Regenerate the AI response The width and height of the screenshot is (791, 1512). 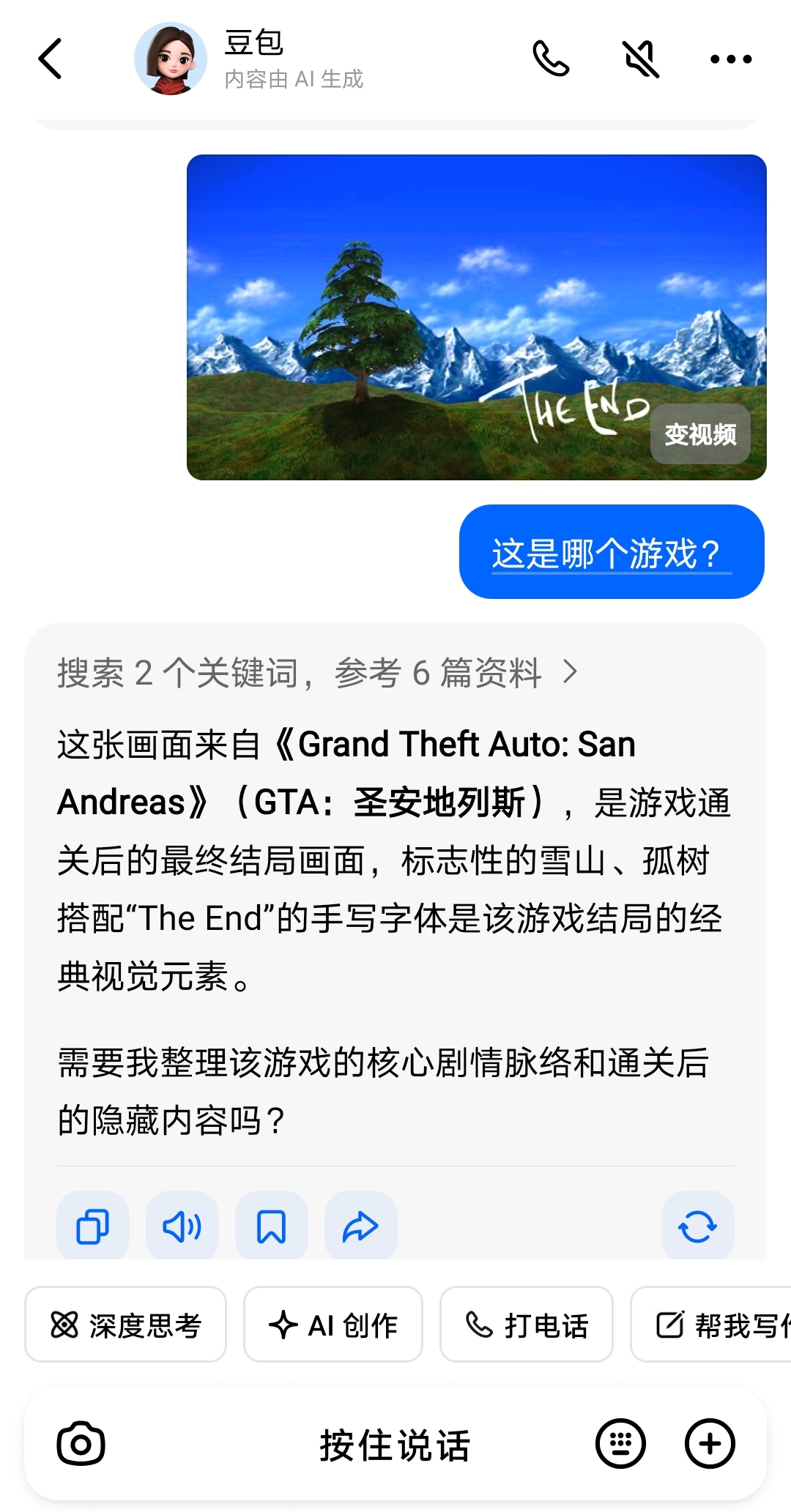point(697,1226)
